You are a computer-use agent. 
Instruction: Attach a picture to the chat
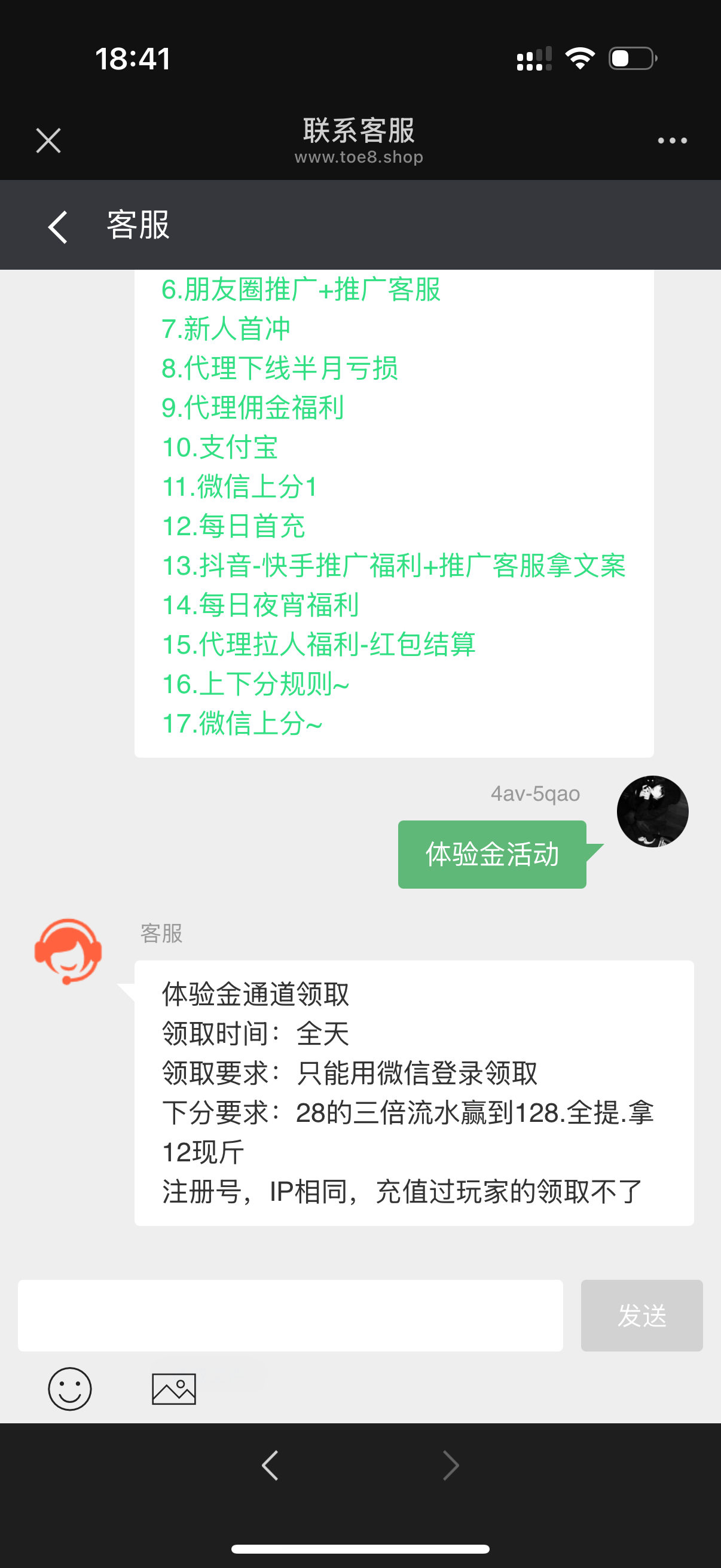(173, 1389)
